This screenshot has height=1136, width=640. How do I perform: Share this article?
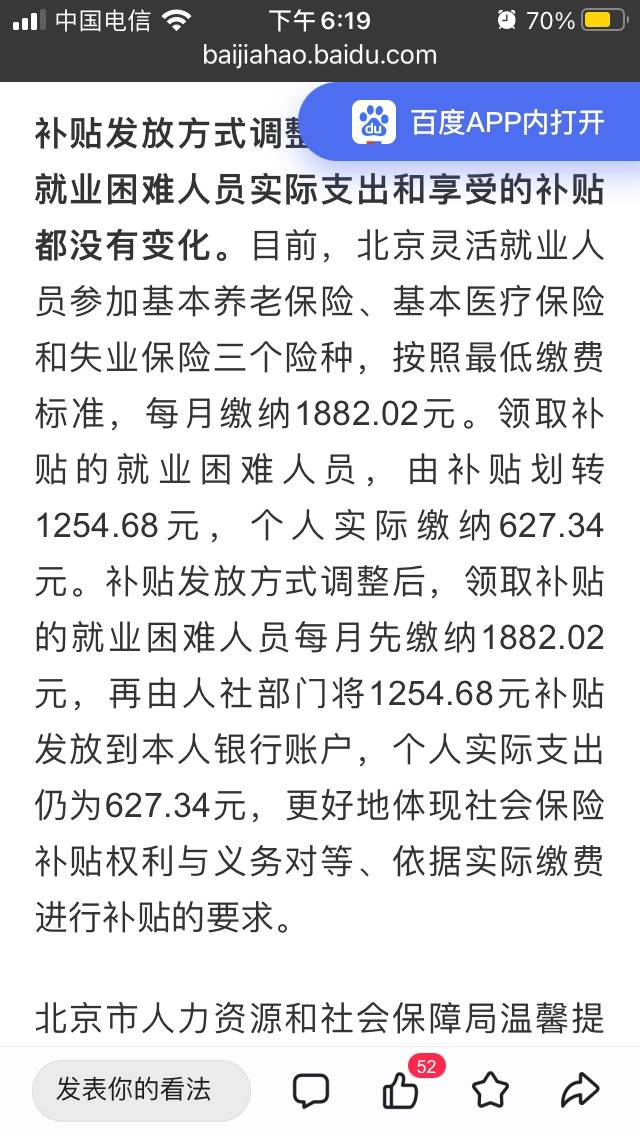pos(581,1090)
